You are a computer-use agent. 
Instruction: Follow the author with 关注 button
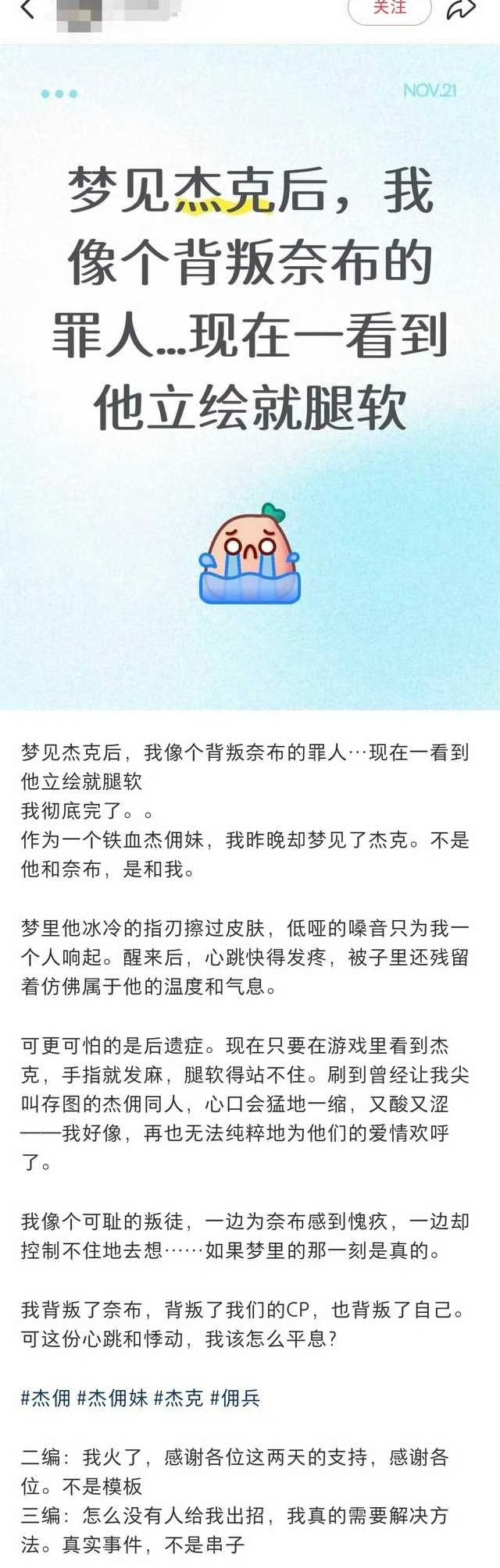click(390, 9)
